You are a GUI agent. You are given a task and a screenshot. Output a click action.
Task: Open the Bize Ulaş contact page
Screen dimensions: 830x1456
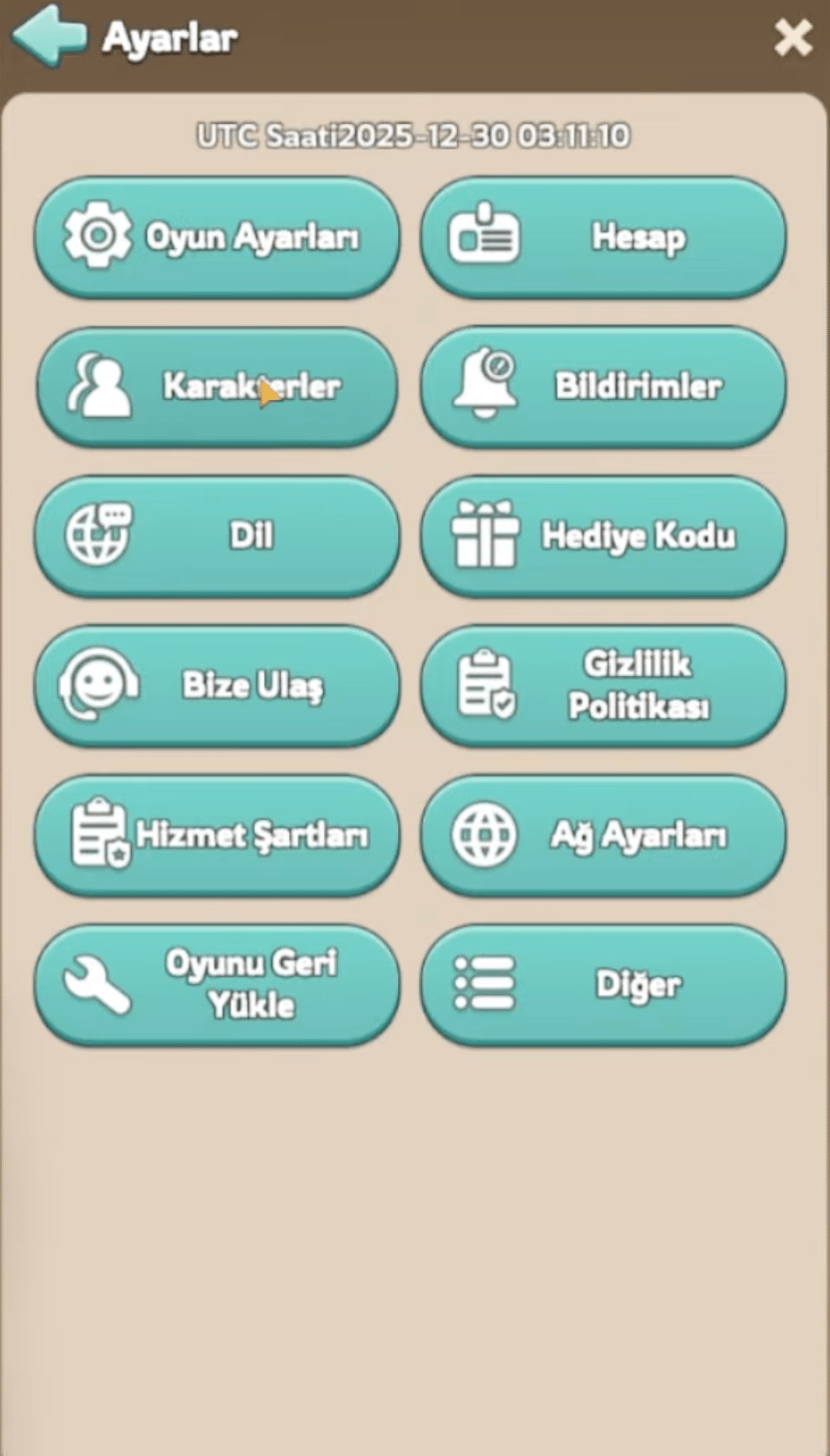coord(216,686)
